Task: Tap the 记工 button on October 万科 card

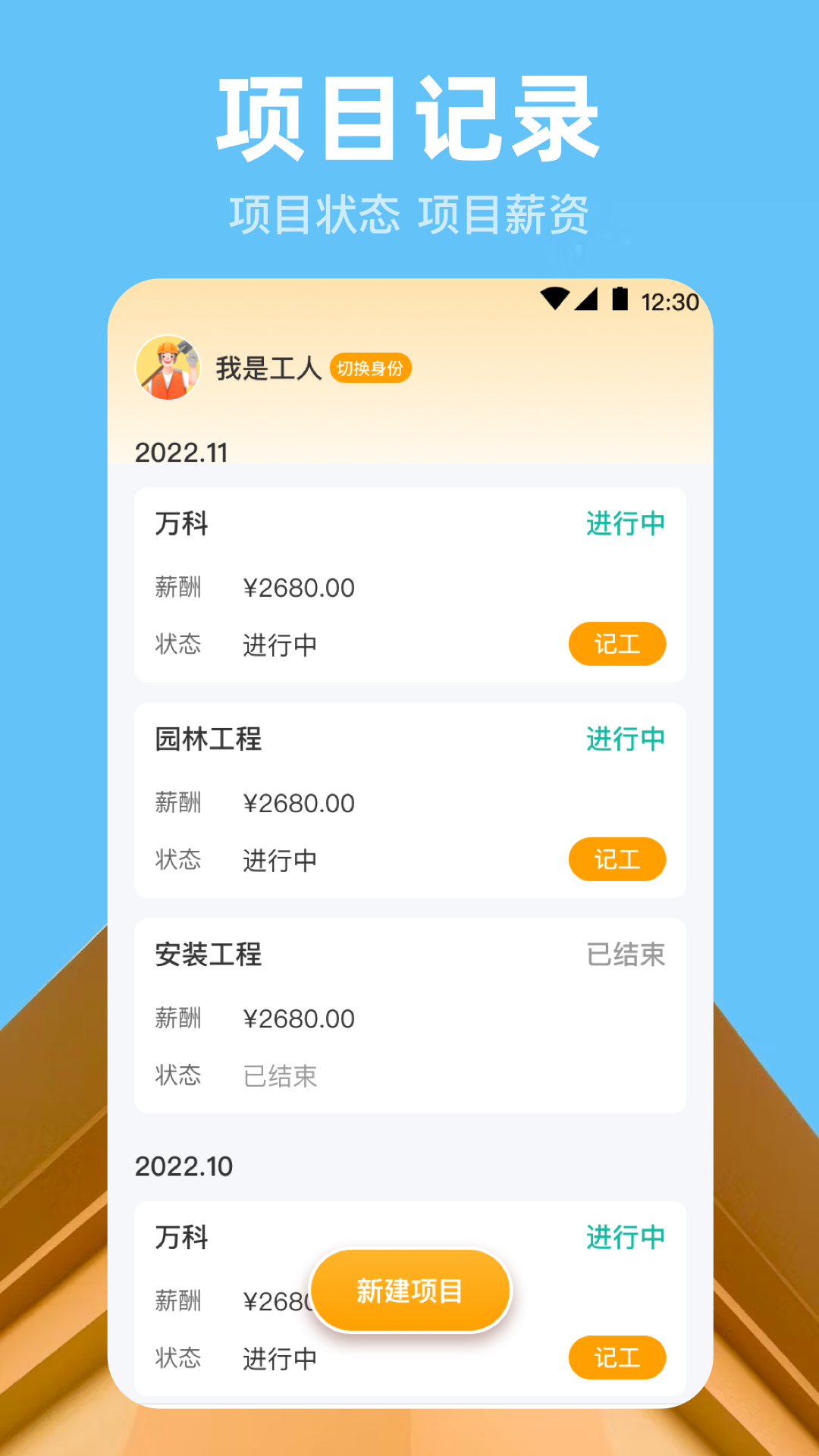Action: (617, 1358)
